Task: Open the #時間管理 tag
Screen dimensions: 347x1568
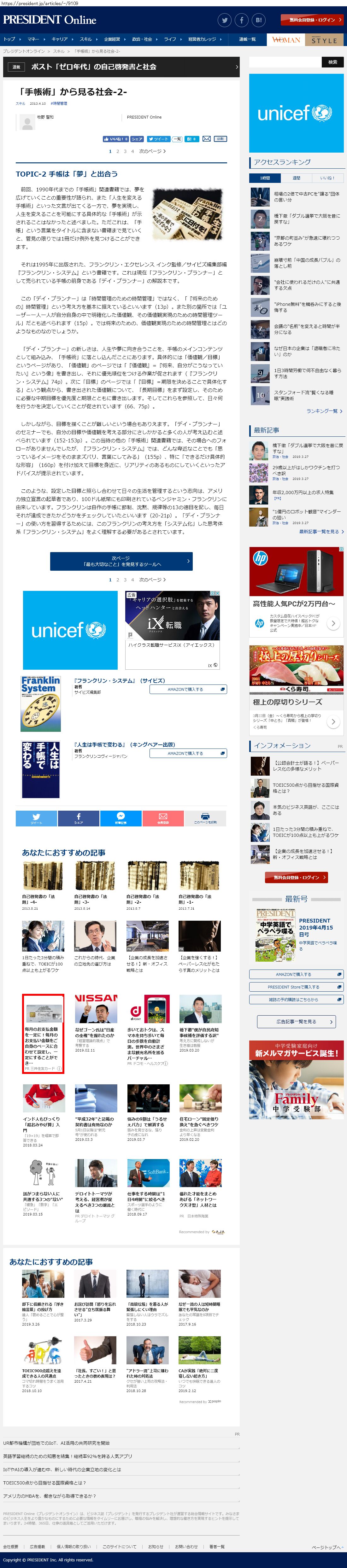Action: [x=59, y=103]
